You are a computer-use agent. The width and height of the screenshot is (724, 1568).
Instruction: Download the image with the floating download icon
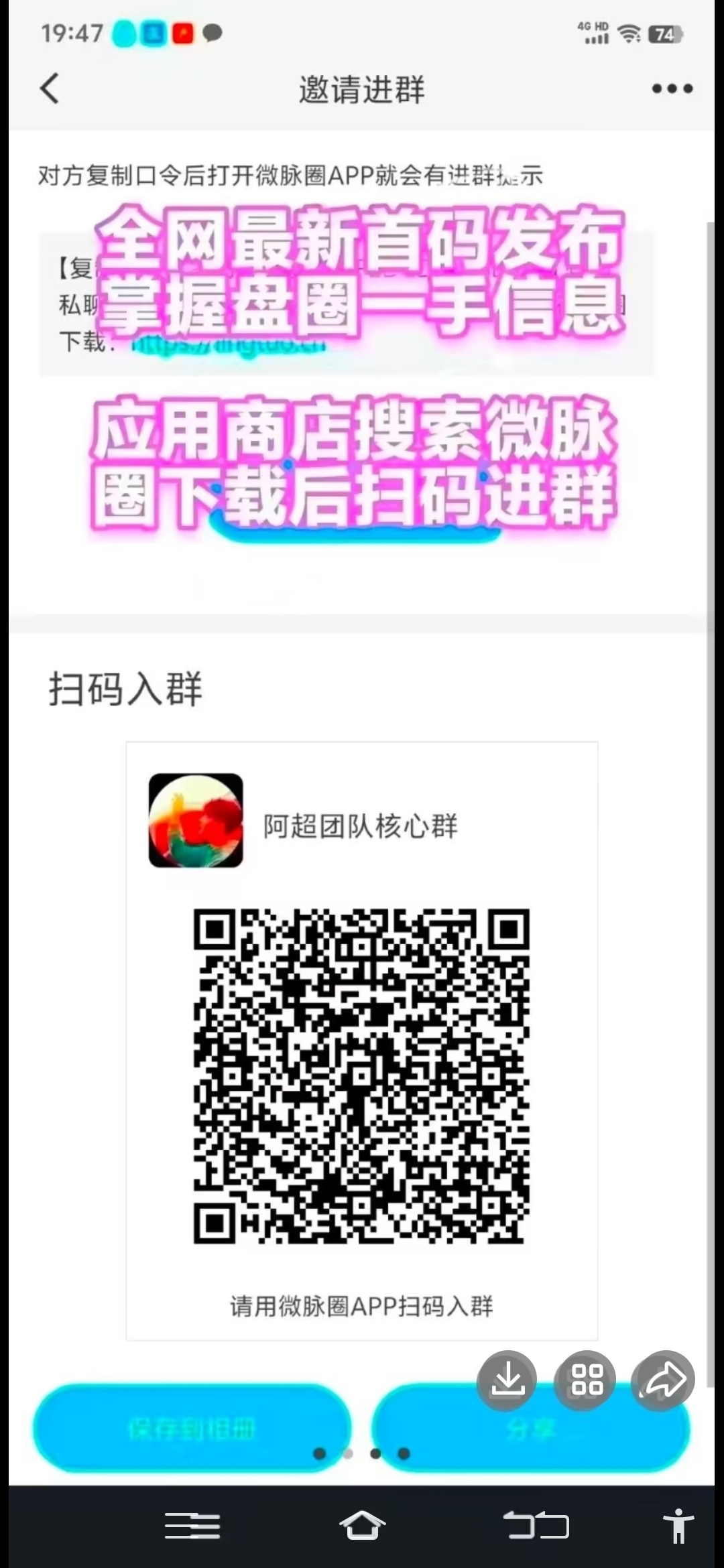pyautogui.click(x=507, y=1380)
